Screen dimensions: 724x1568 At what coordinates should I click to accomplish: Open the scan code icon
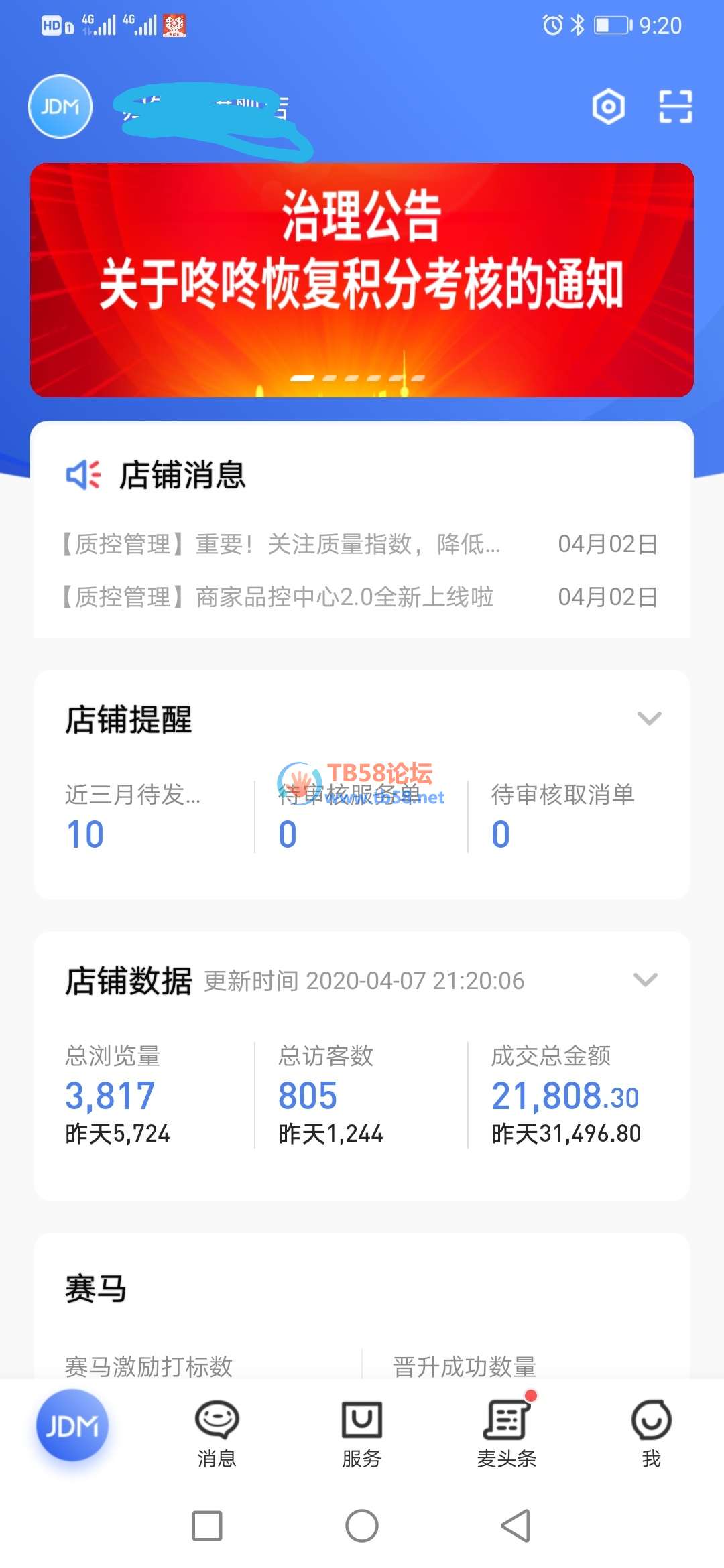pyautogui.click(x=675, y=107)
